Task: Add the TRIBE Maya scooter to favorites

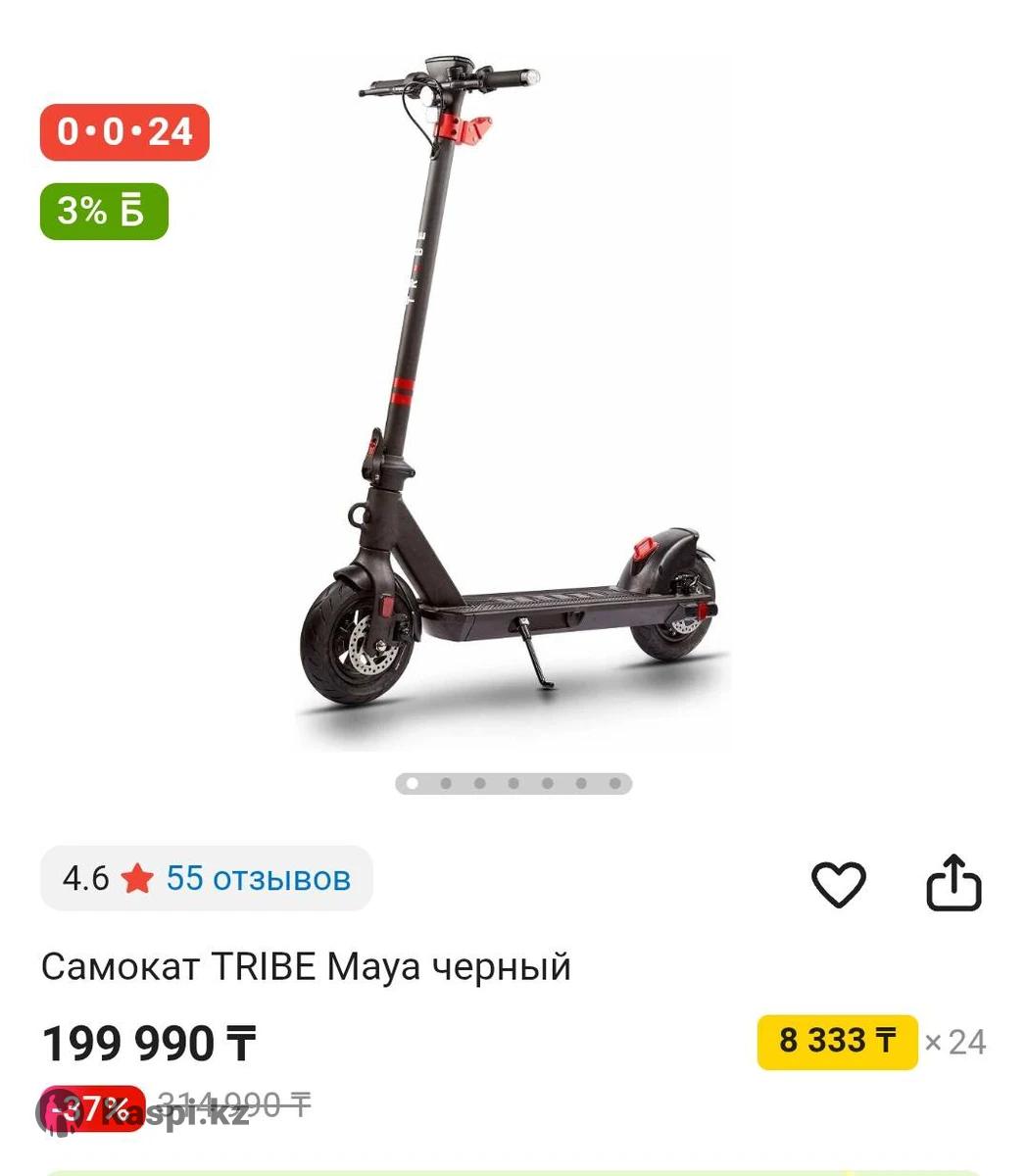Action: click(x=839, y=884)
